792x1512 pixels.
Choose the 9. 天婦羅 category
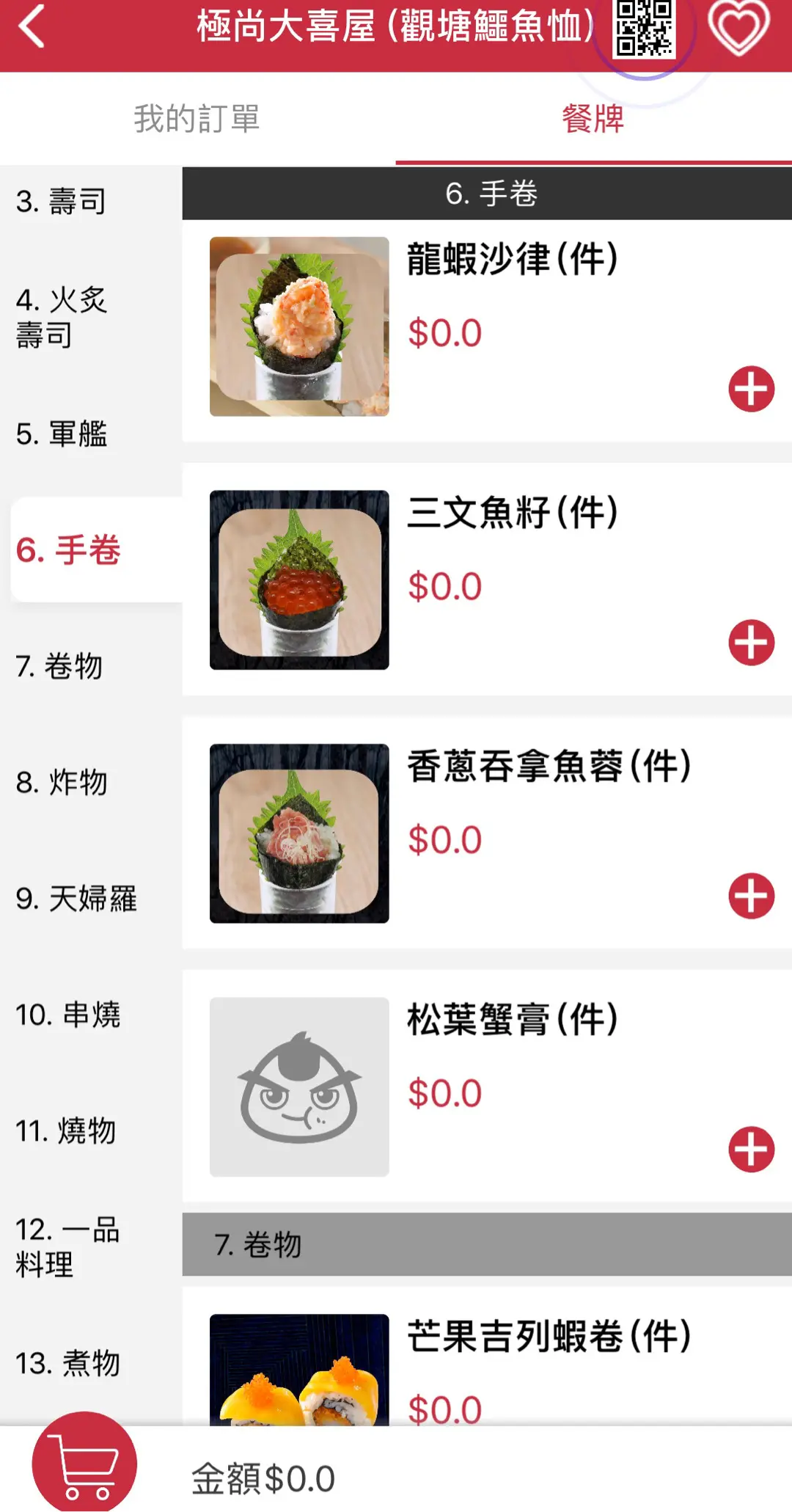click(76, 899)
